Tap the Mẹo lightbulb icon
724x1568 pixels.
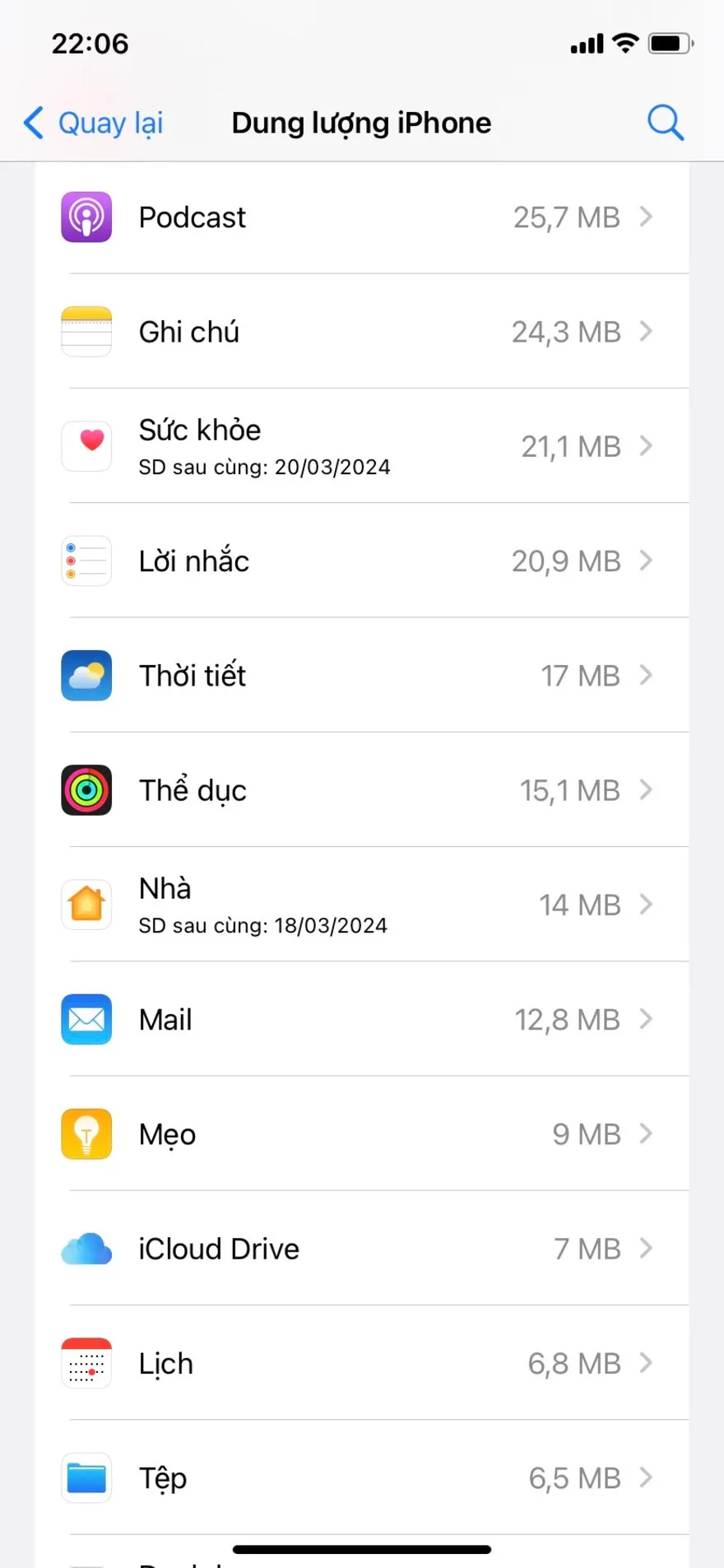(86, 1133)
